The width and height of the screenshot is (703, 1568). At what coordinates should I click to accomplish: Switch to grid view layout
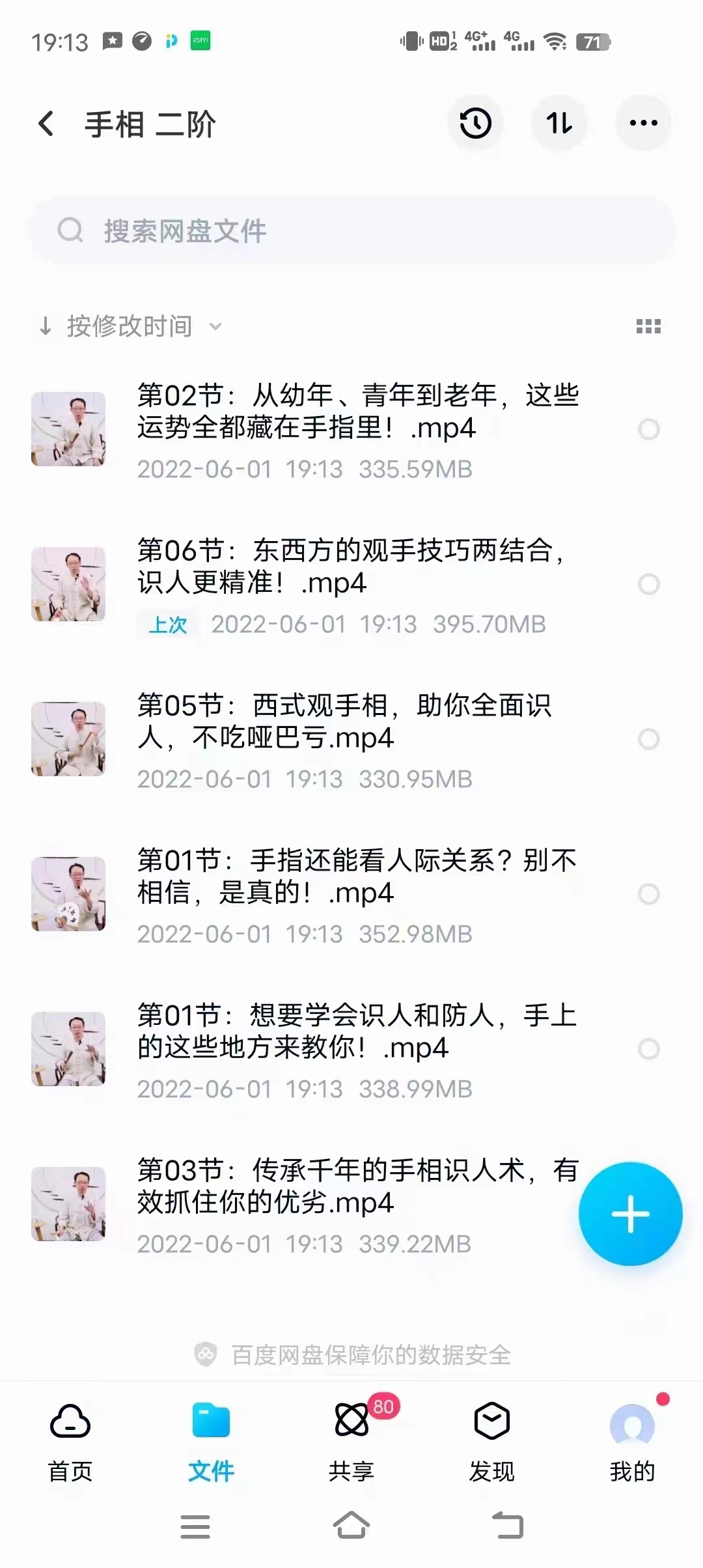tap(648, 326)
